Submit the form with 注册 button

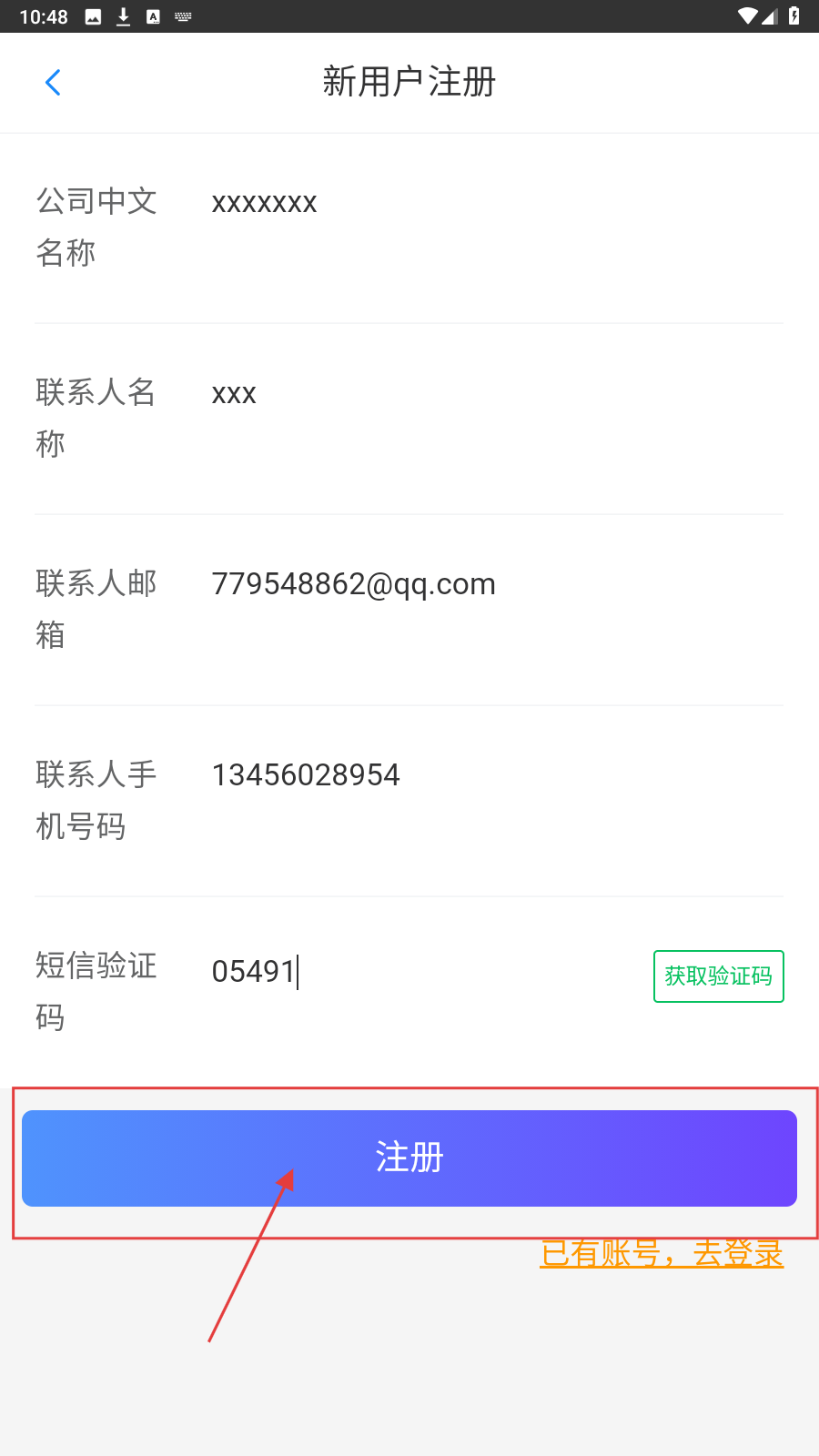(x=409, y=1158)
